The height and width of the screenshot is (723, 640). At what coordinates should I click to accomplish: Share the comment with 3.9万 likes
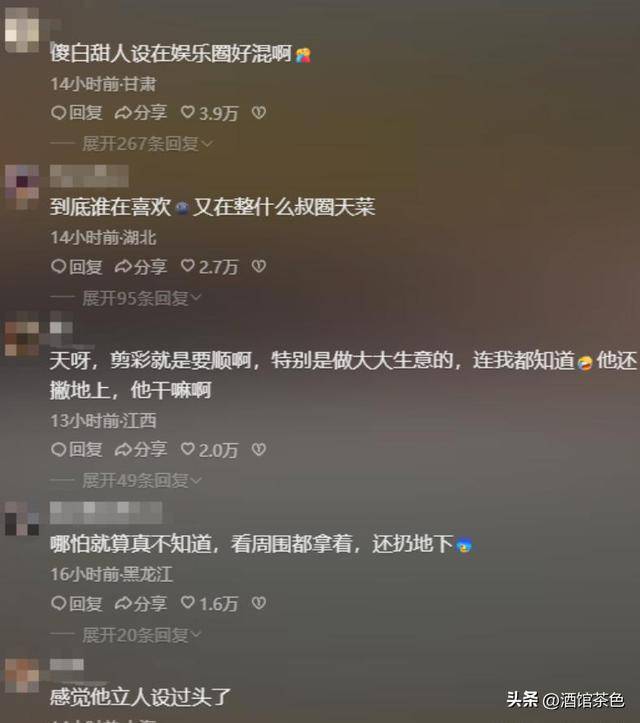(x=141, y=113)
